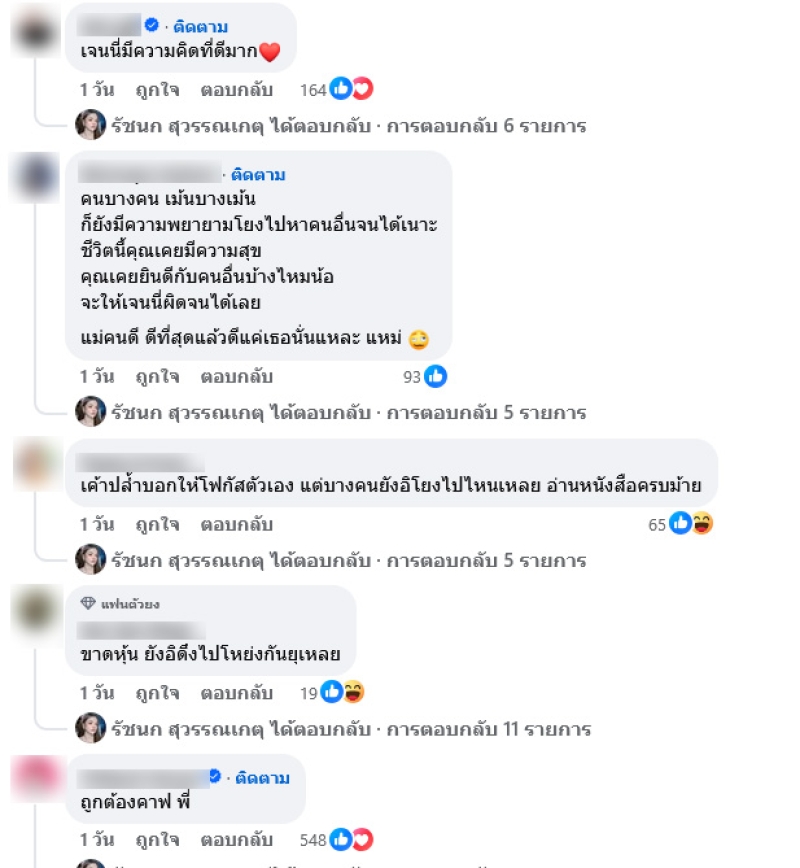Reply to the comment 'ขาดหุ้น ยังอิดึงไปโหย่งกันยุเหลย'
This screenshot has height=868, width=800.
coord(236,692)
